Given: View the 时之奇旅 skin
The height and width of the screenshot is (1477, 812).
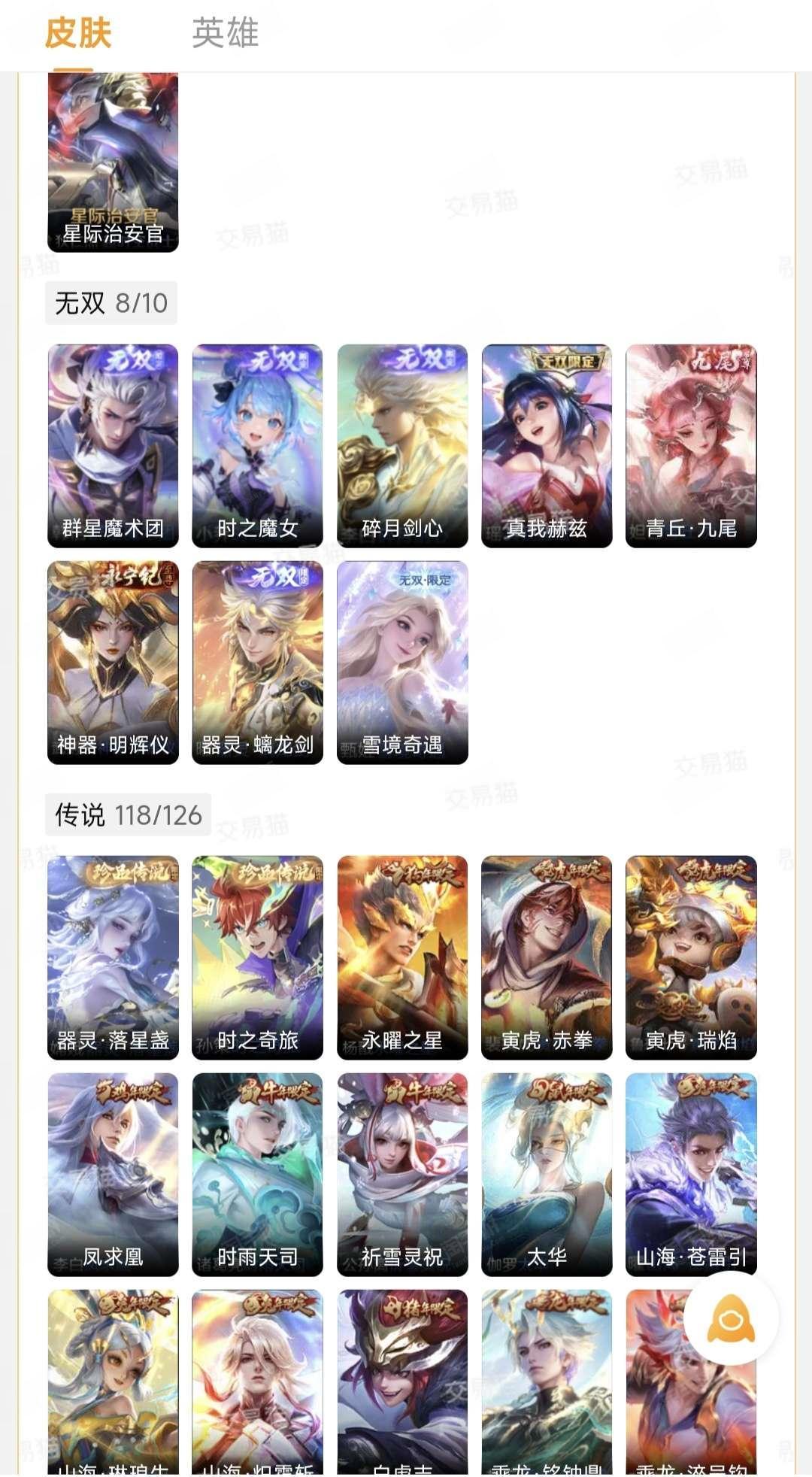Looking at the screenshot, I should coord(257,957).
